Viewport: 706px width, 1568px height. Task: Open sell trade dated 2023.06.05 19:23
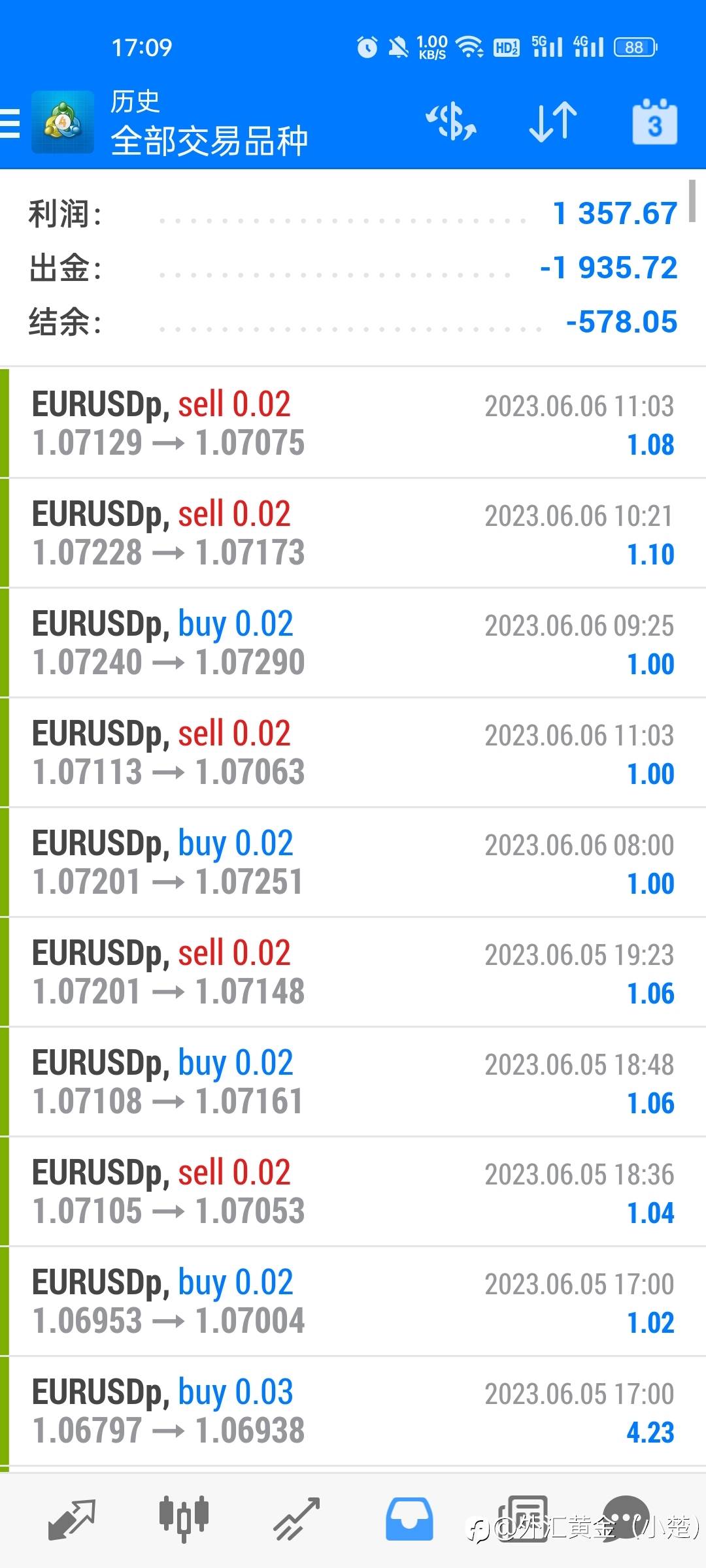(x=353, y=972)
